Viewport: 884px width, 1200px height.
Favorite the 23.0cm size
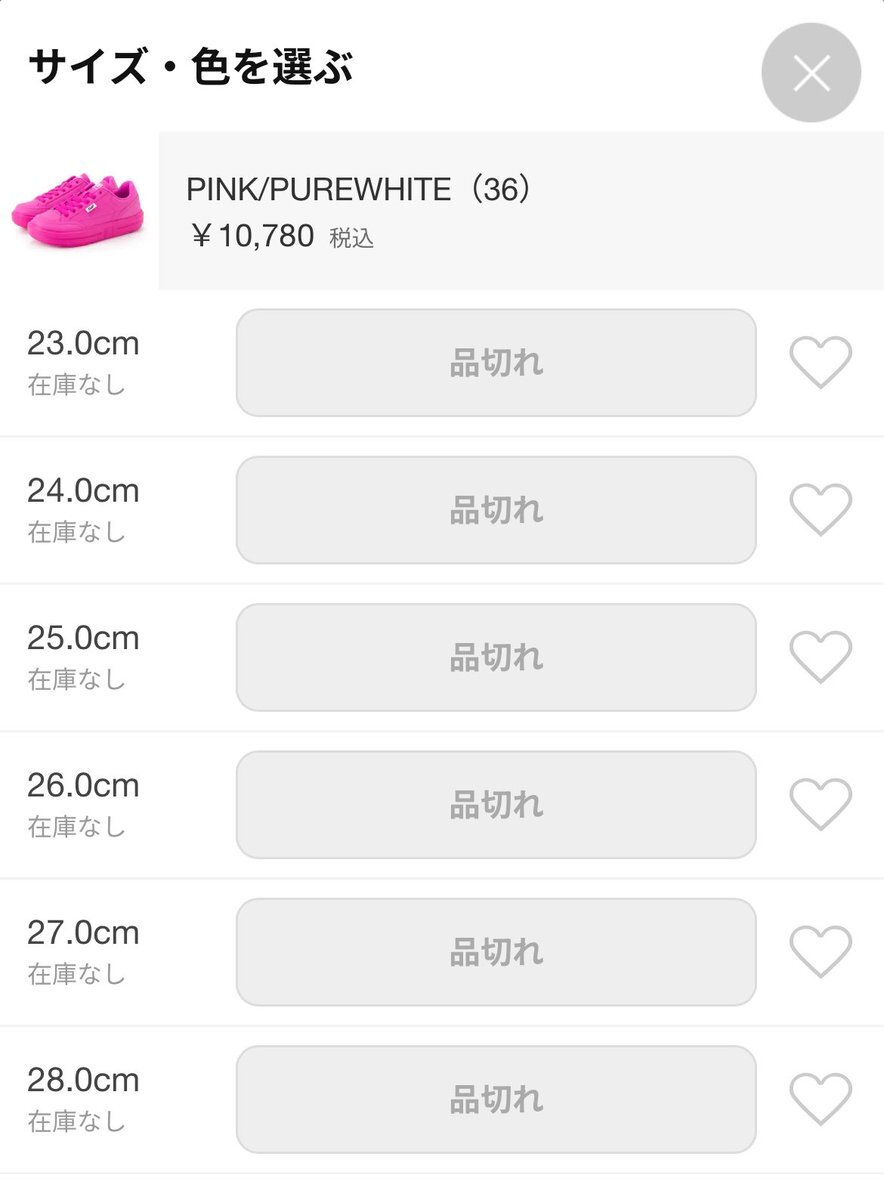[x=820, y=362]
